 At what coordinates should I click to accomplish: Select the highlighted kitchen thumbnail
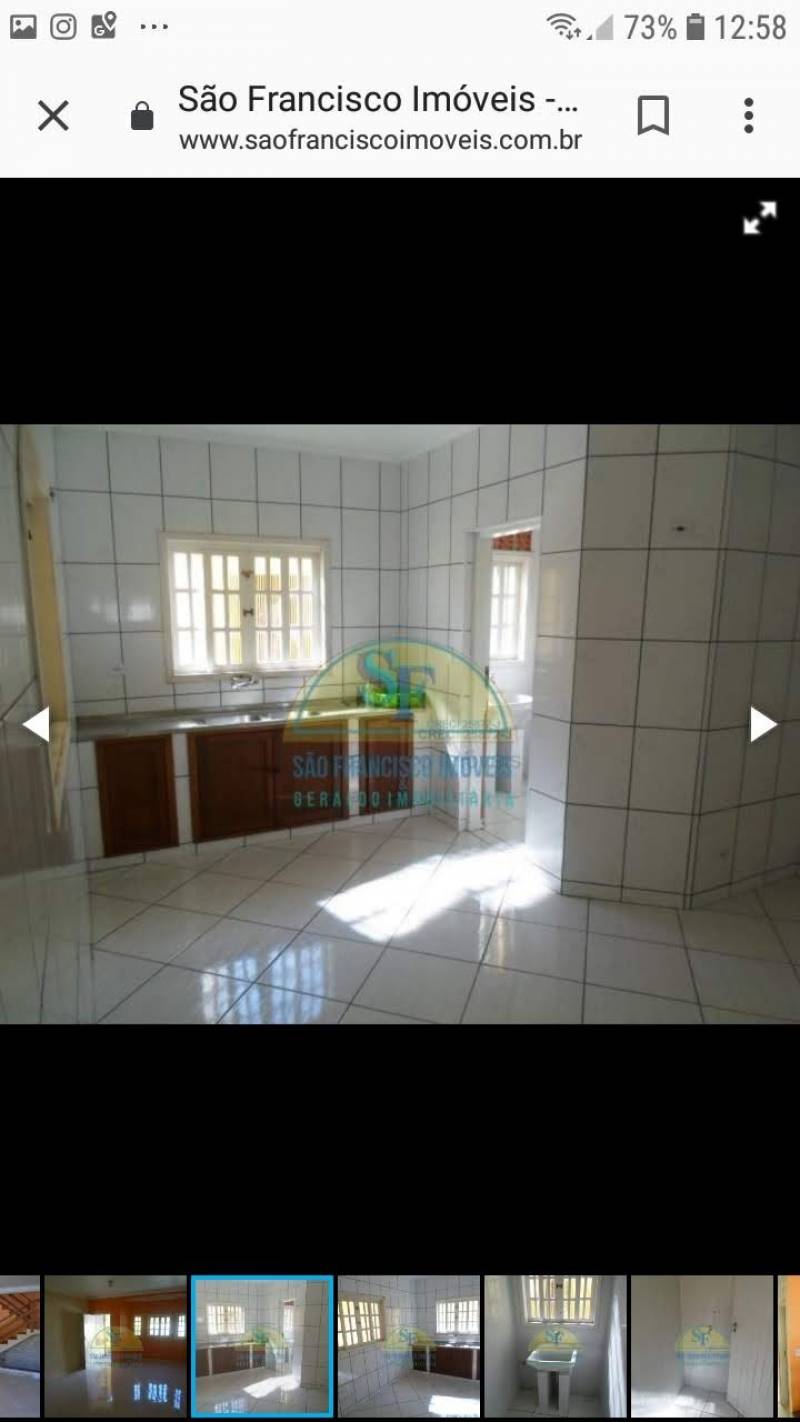pos(262,1346)
